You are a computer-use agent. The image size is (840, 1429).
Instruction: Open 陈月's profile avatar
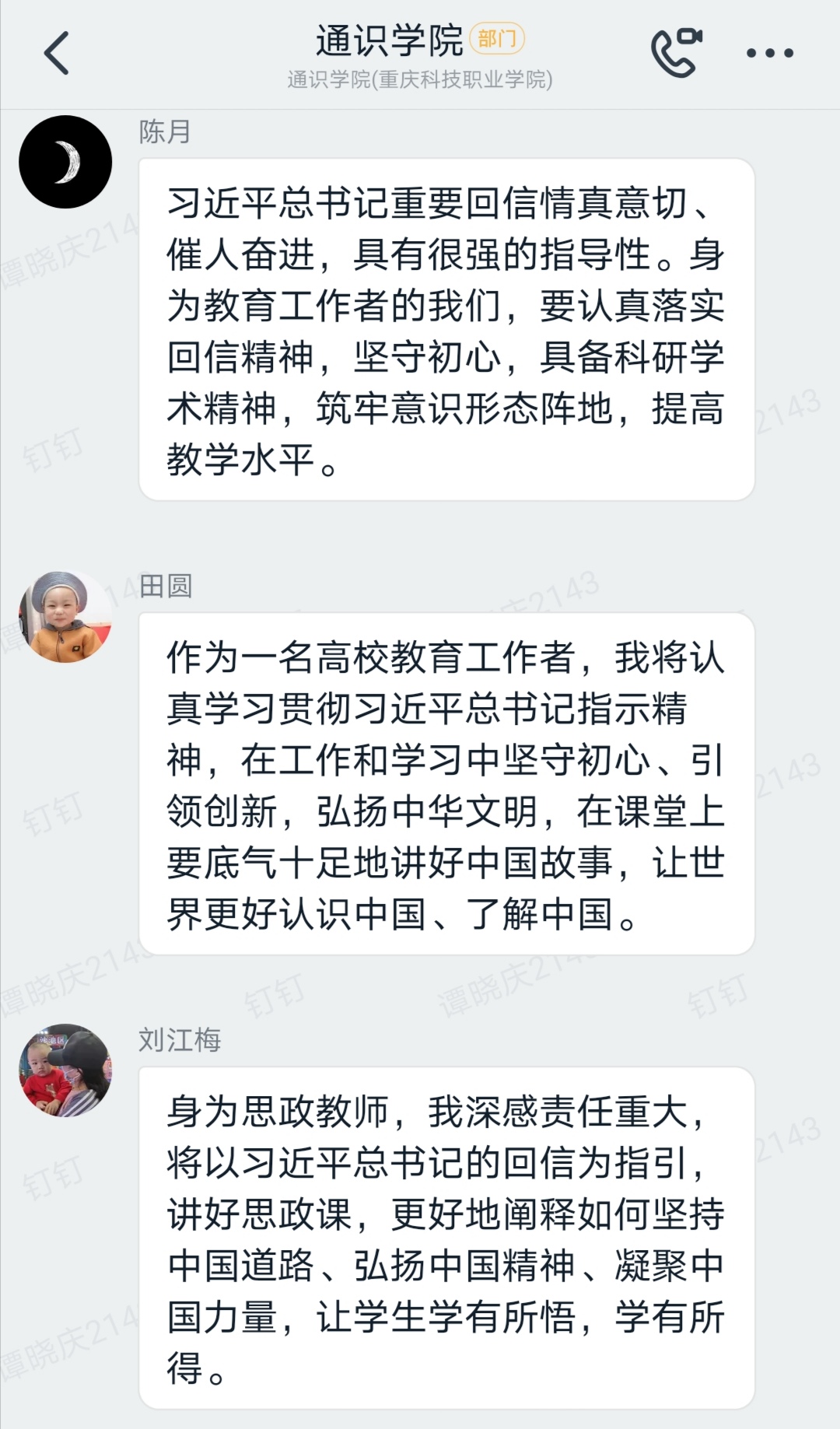coord(65,162)
